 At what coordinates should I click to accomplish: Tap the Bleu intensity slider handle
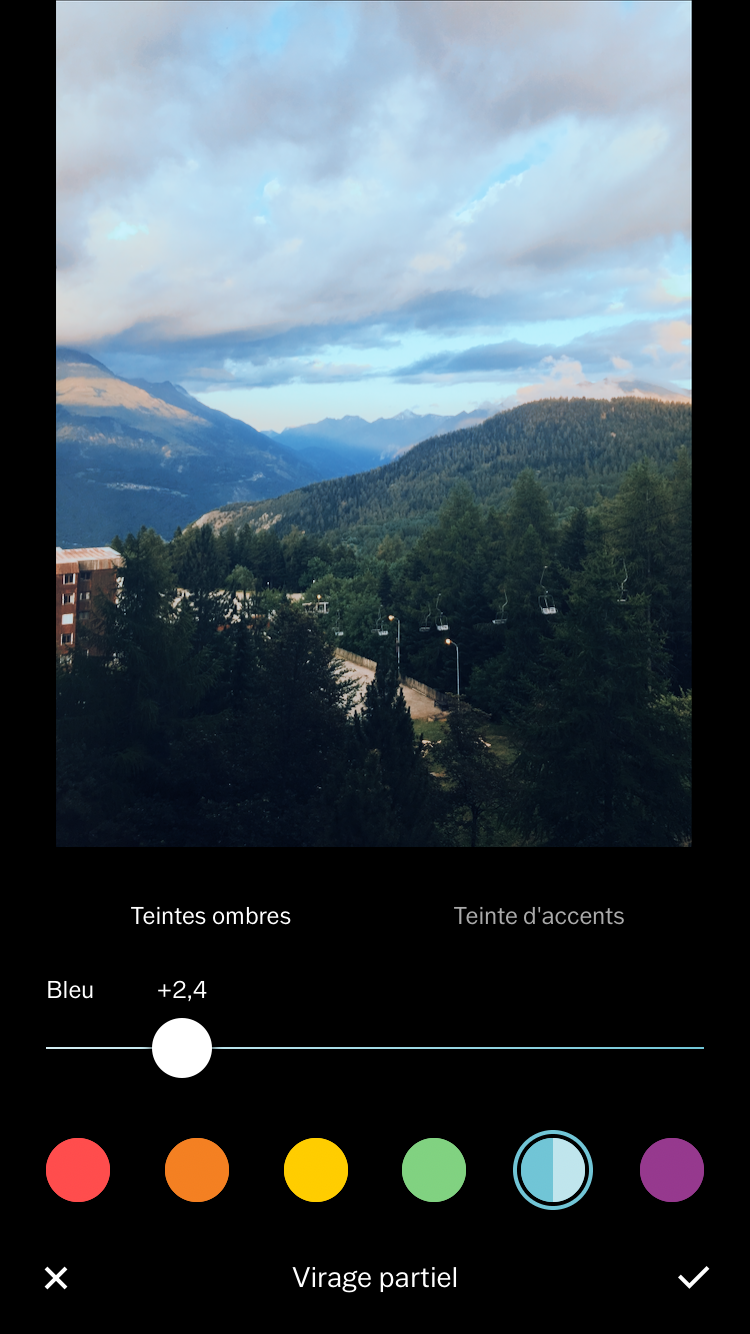point(182,1048)
